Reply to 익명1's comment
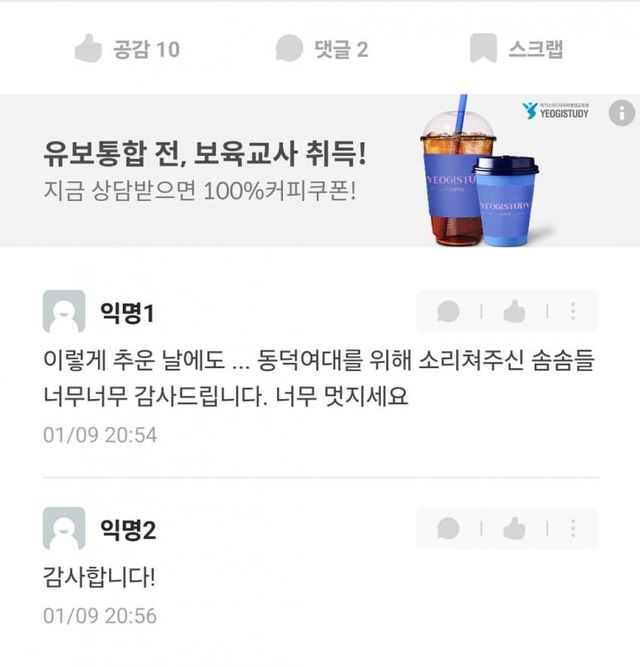The width and height of the screenshot is (640, 667). coord(449,312)
